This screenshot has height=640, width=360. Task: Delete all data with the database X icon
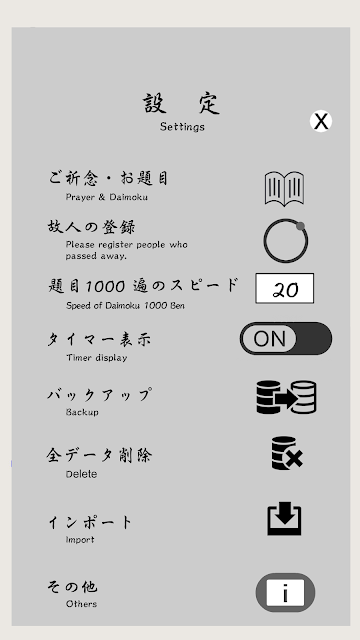point(287,453)
